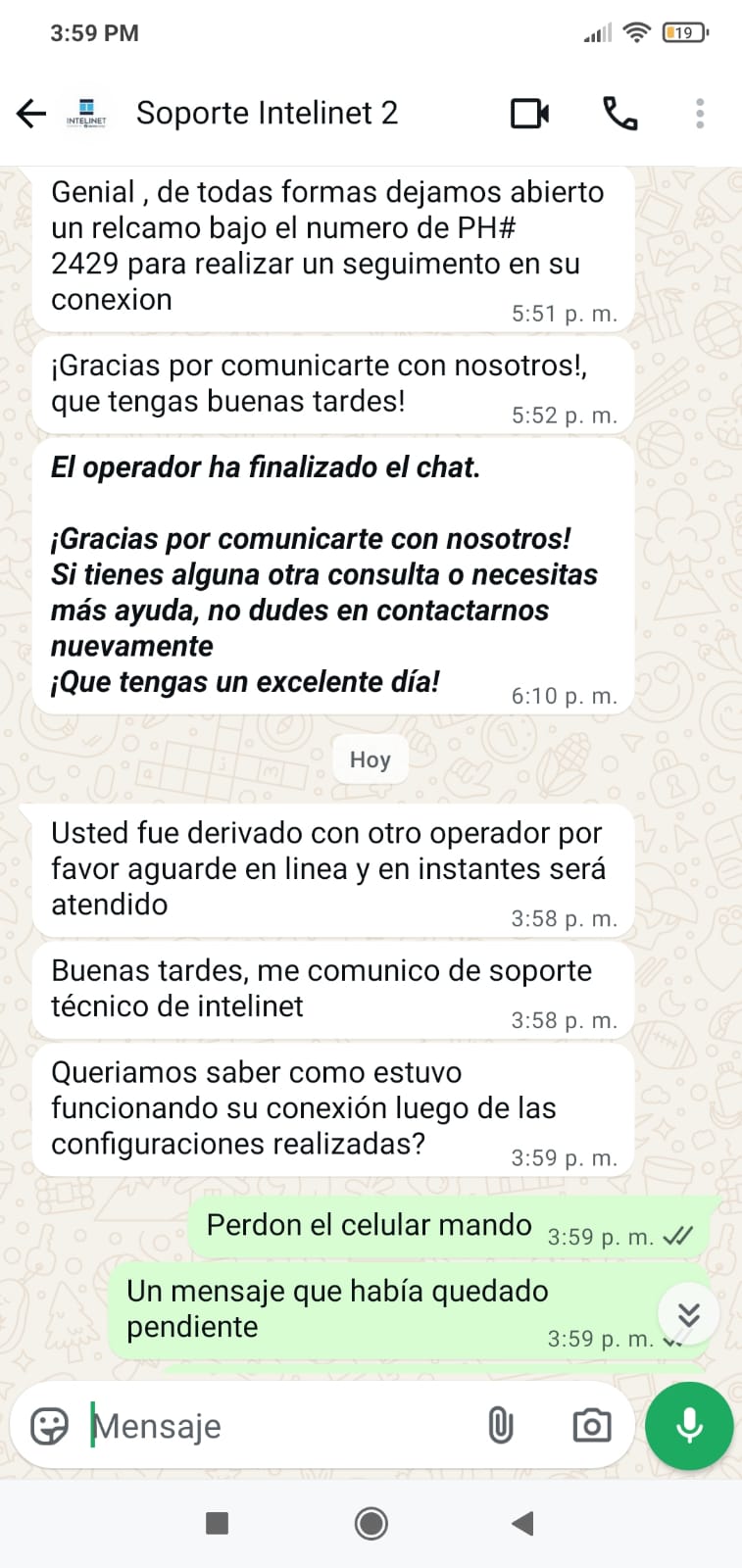Screen dimensions: 742x1568
Task: Attach a file with the paperclip
Action: coord(500,1426)
